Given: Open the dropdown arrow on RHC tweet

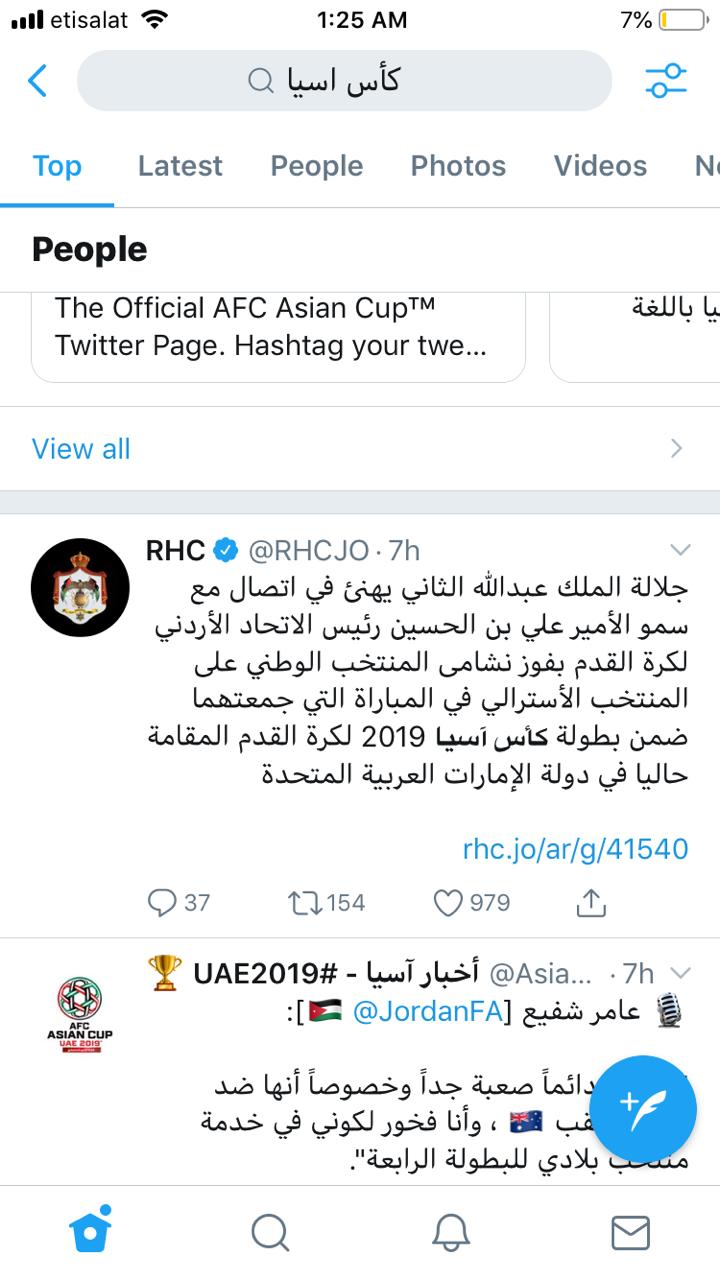Looking at the screenshot, I should (680, 549).
